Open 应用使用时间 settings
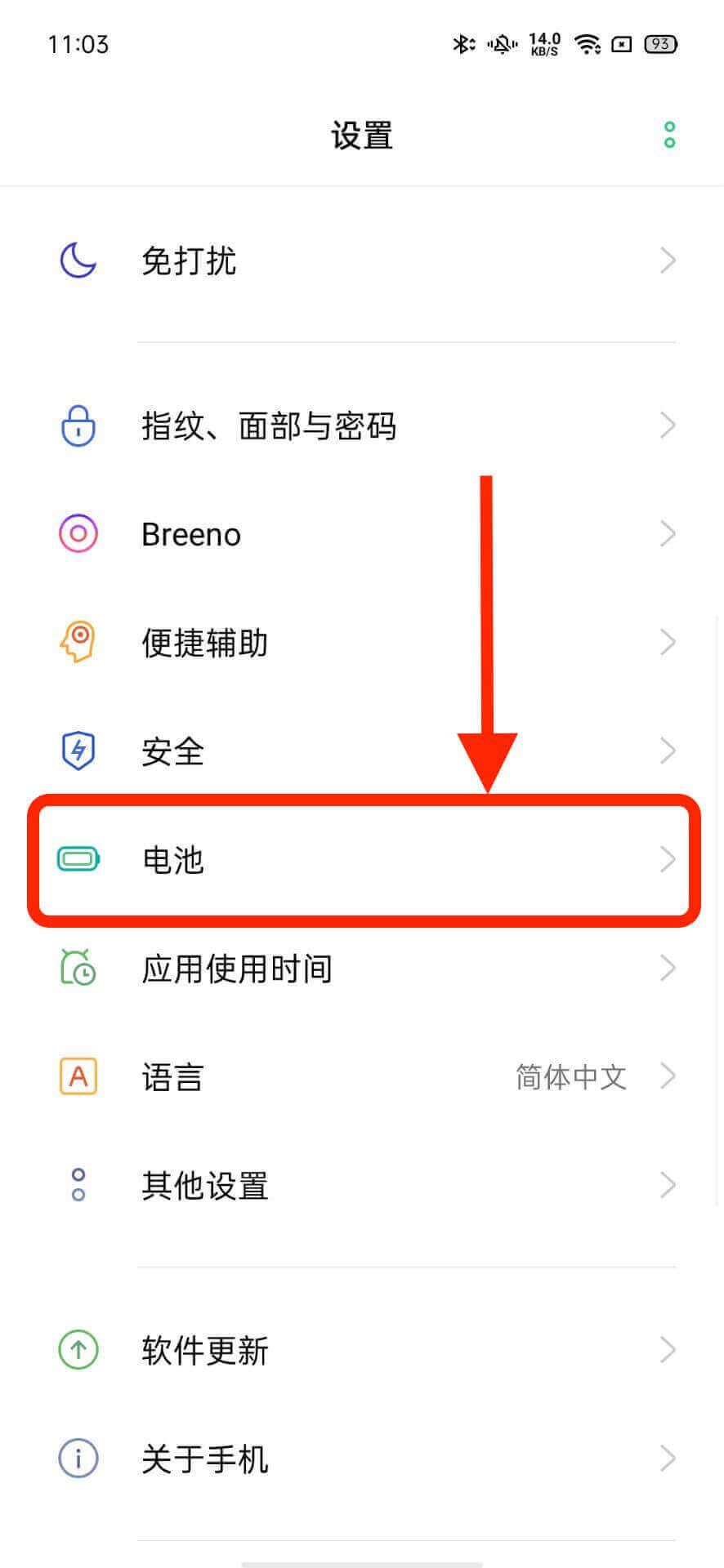724x1568 pixels. (362, 969)
